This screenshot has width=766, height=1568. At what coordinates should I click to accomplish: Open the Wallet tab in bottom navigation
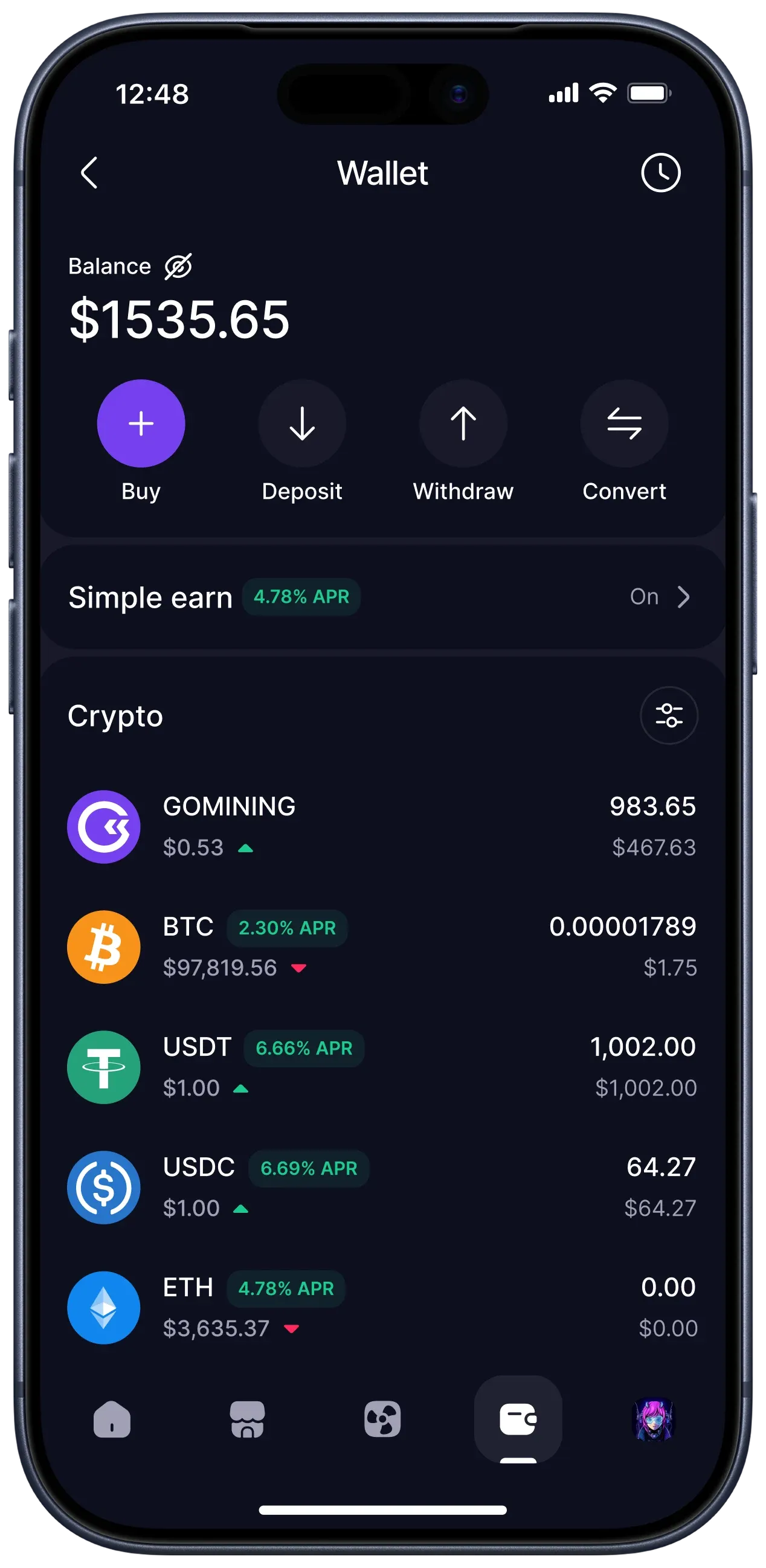coord(518,1418)
